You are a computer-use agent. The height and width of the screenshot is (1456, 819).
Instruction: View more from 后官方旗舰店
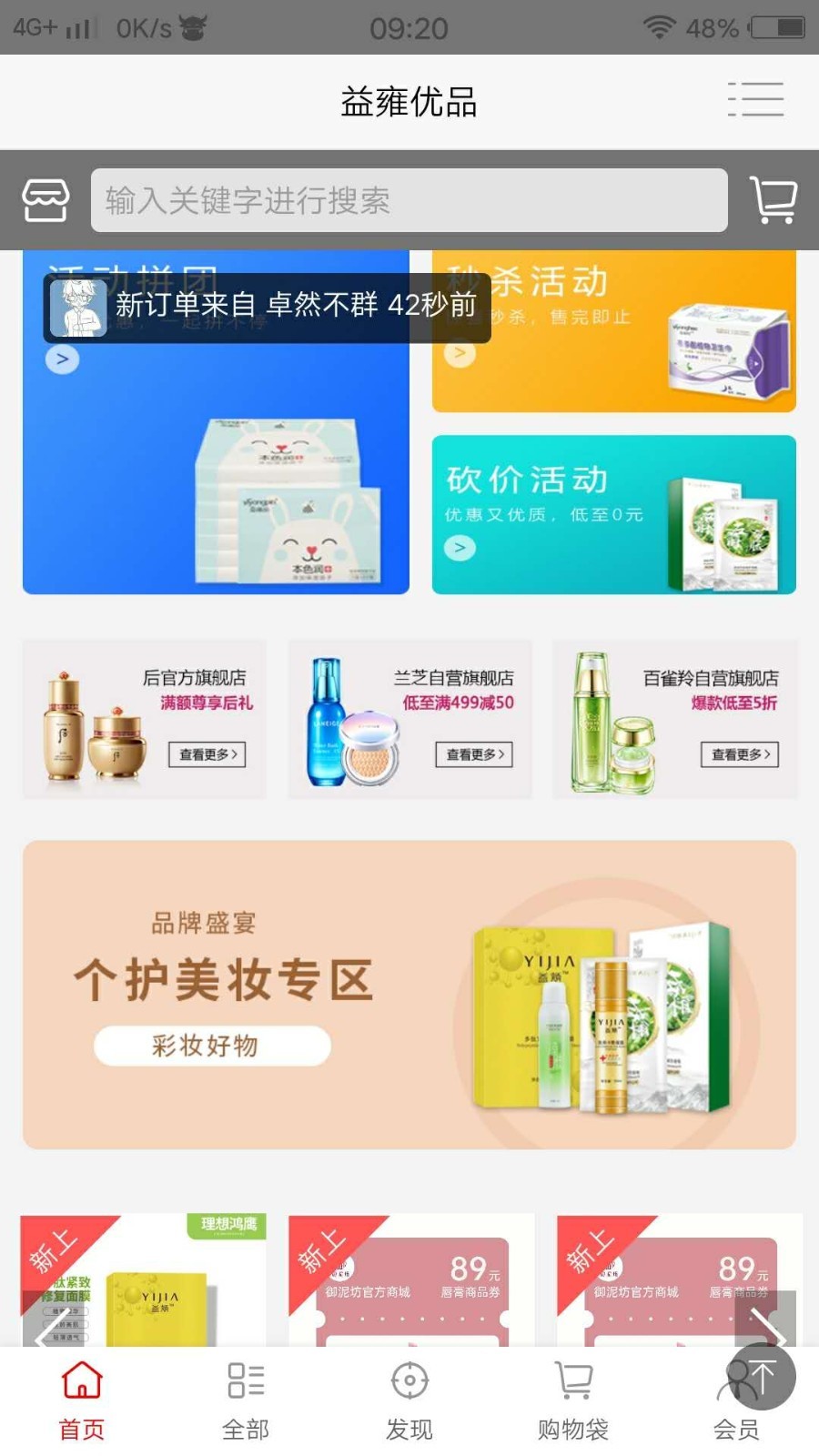[x=207, y=754]
